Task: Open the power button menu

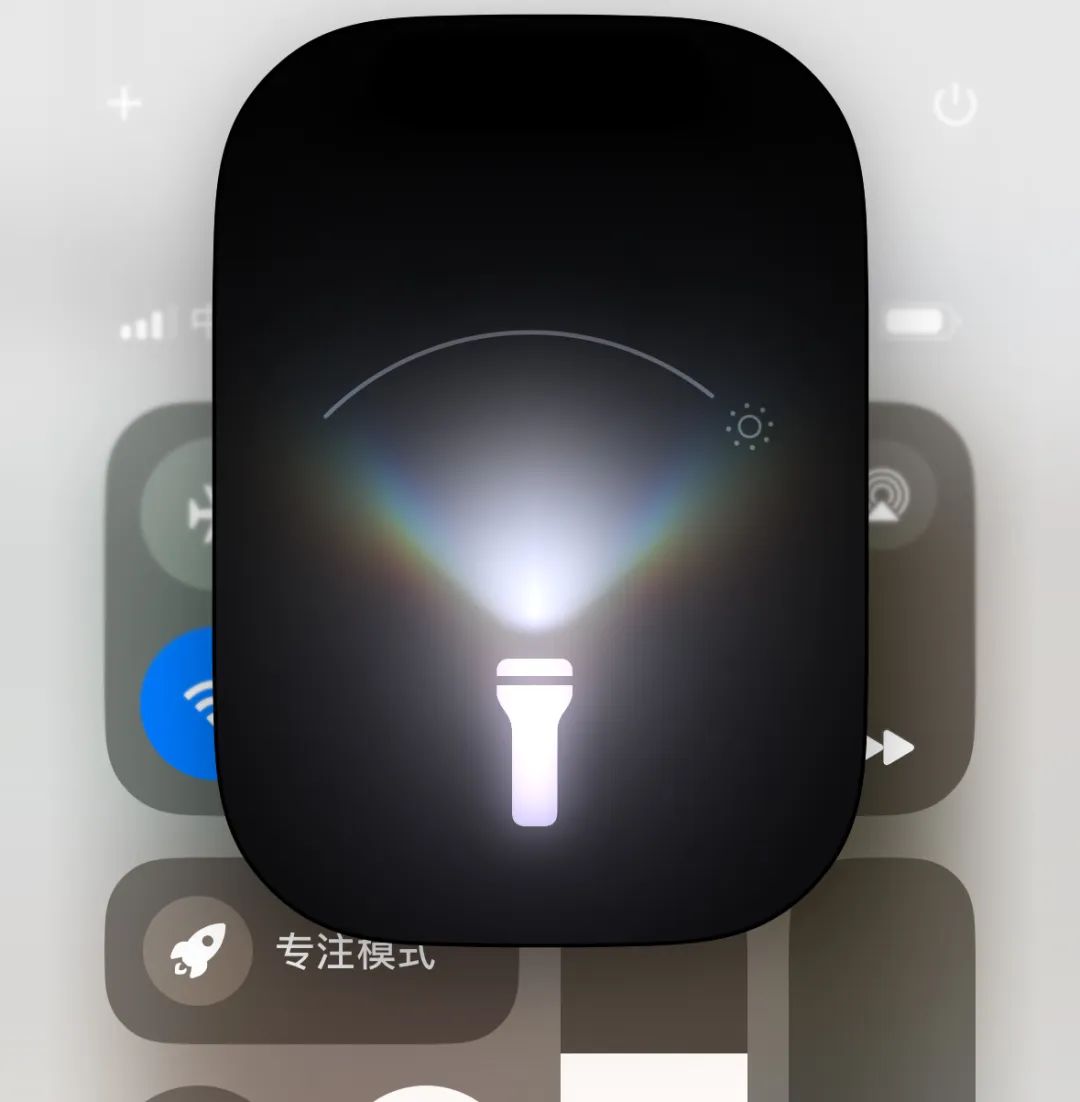Action: (954, 104)
